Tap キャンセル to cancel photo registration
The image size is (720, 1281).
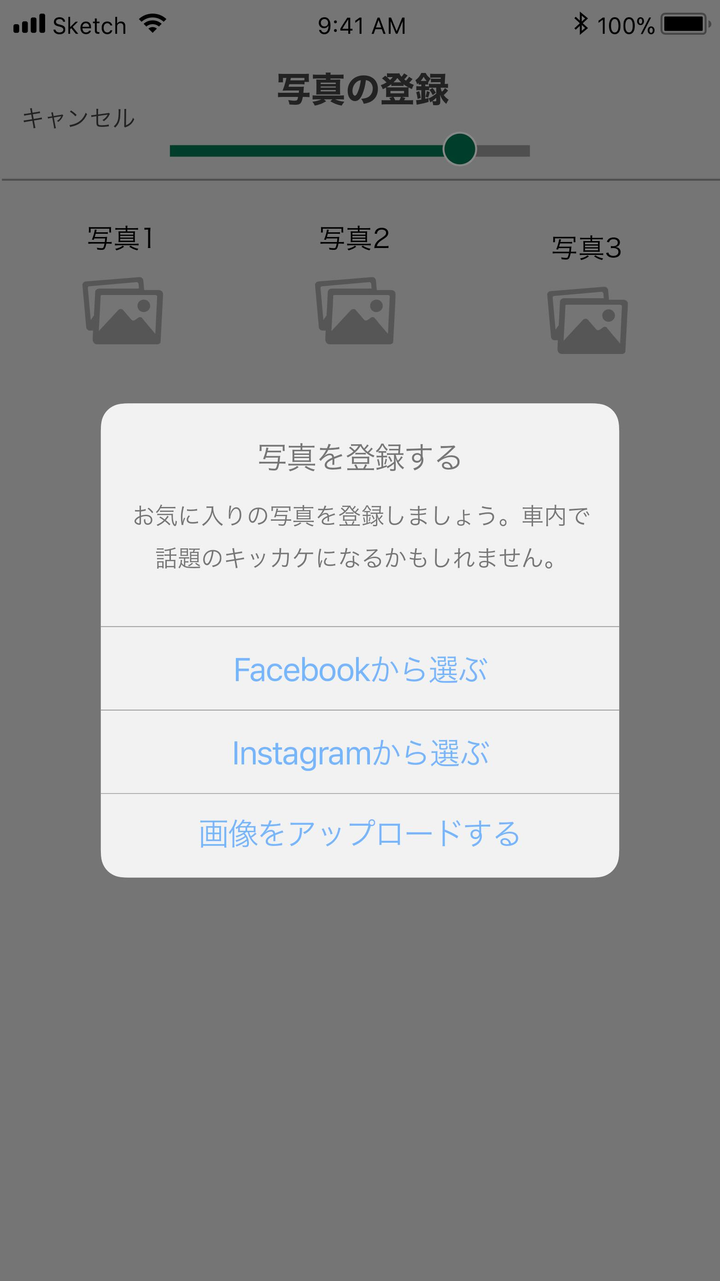[x=78, y=118]
